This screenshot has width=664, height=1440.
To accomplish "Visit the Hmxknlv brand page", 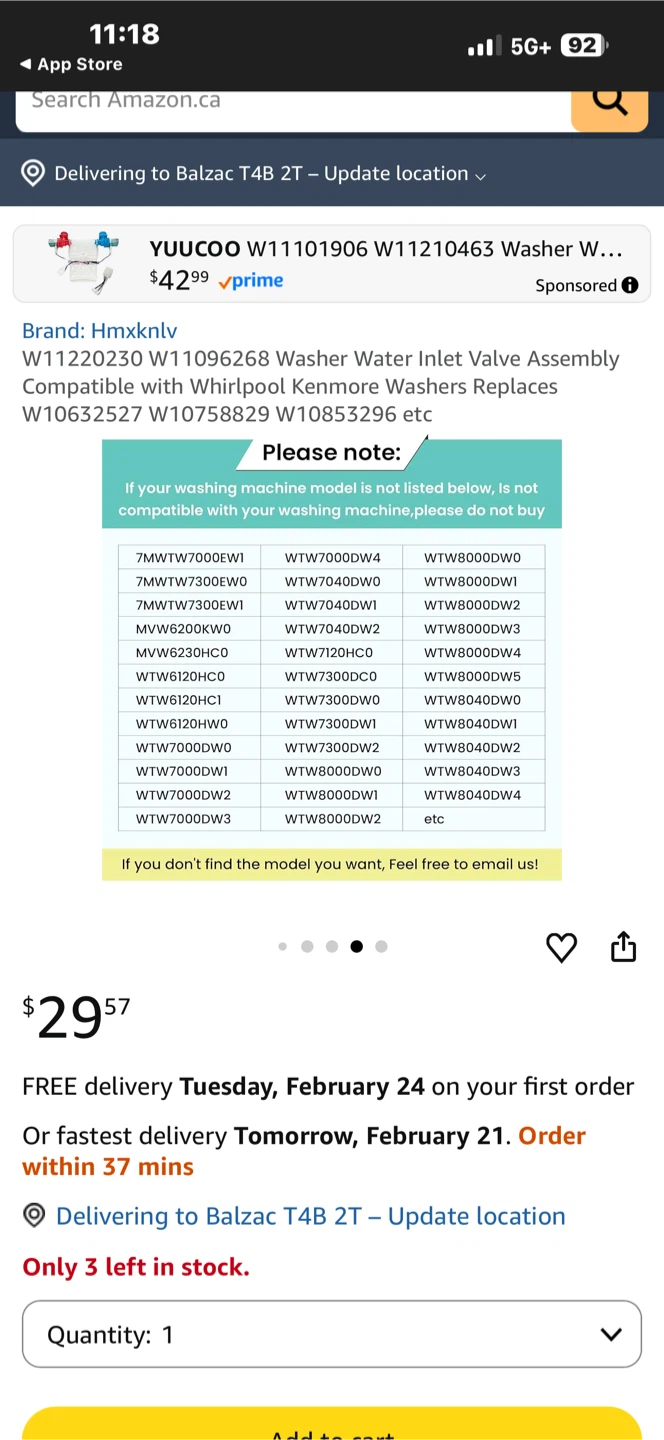I will (x=99, y=331).
